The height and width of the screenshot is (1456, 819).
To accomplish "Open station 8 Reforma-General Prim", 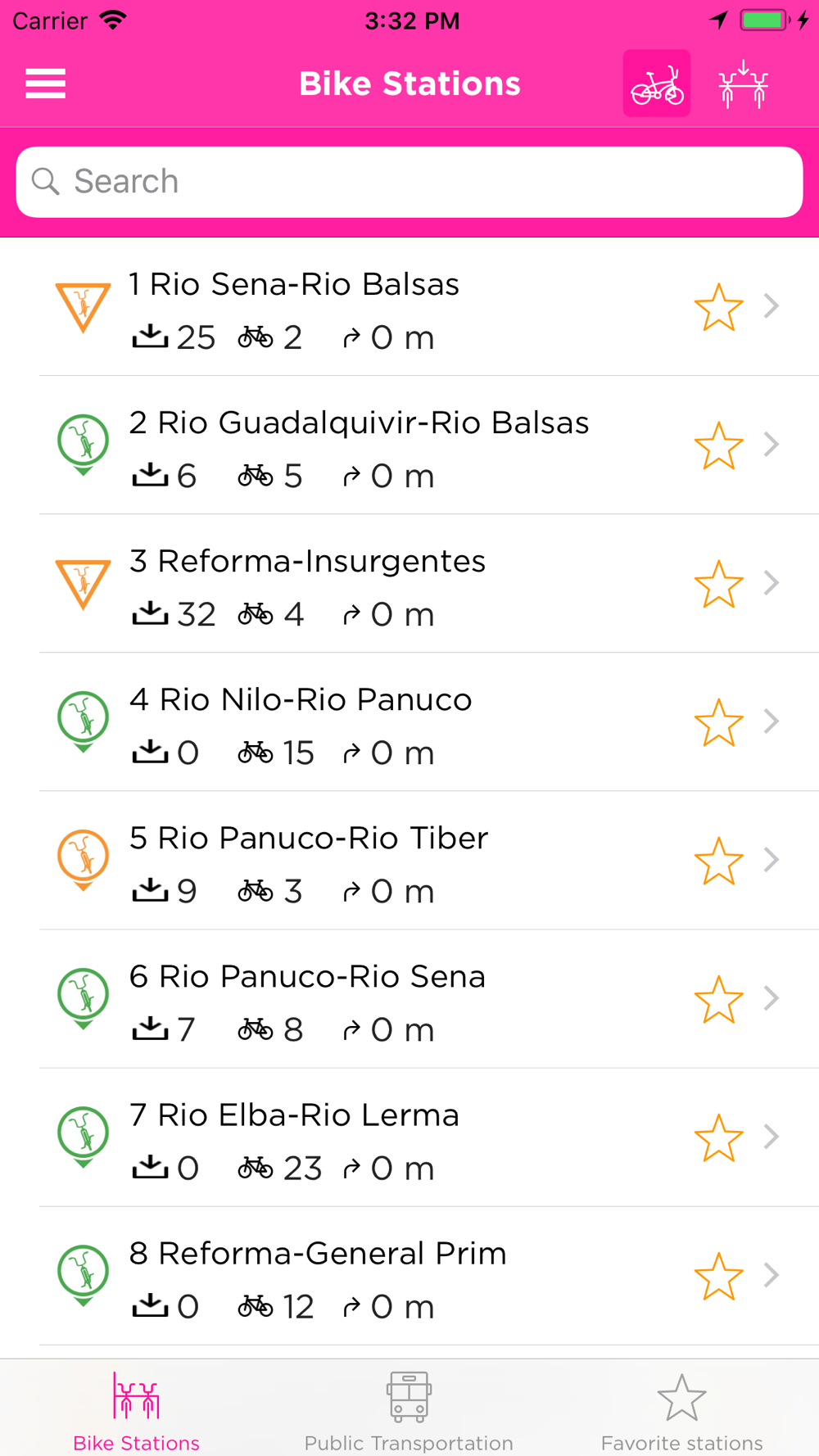I will click(409, 1276).
